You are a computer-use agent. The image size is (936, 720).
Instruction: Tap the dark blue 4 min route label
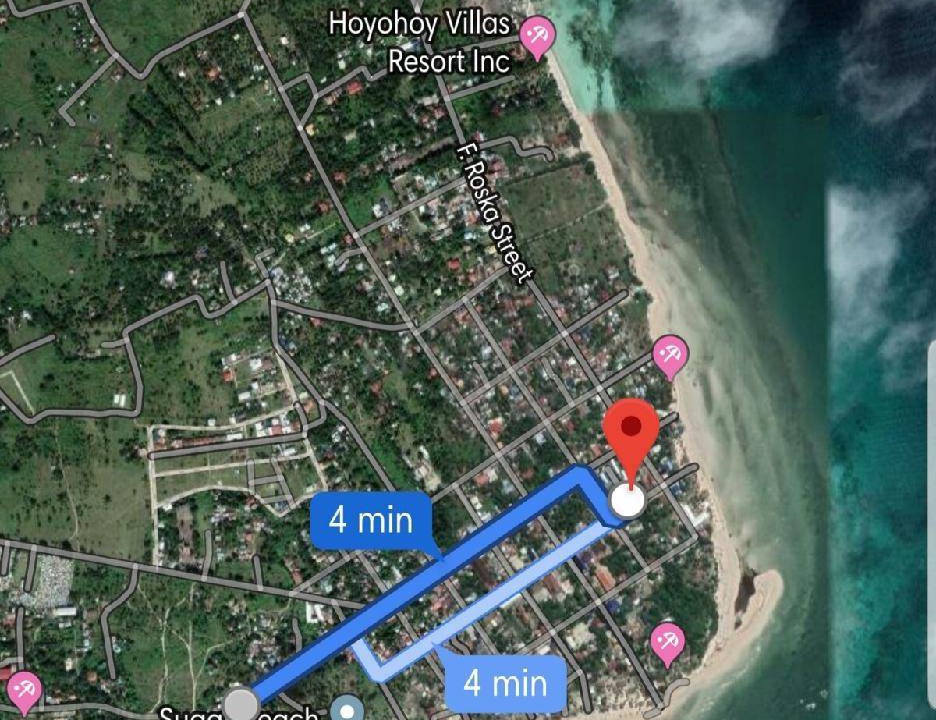pyautogui.click(x=371, y=520)
